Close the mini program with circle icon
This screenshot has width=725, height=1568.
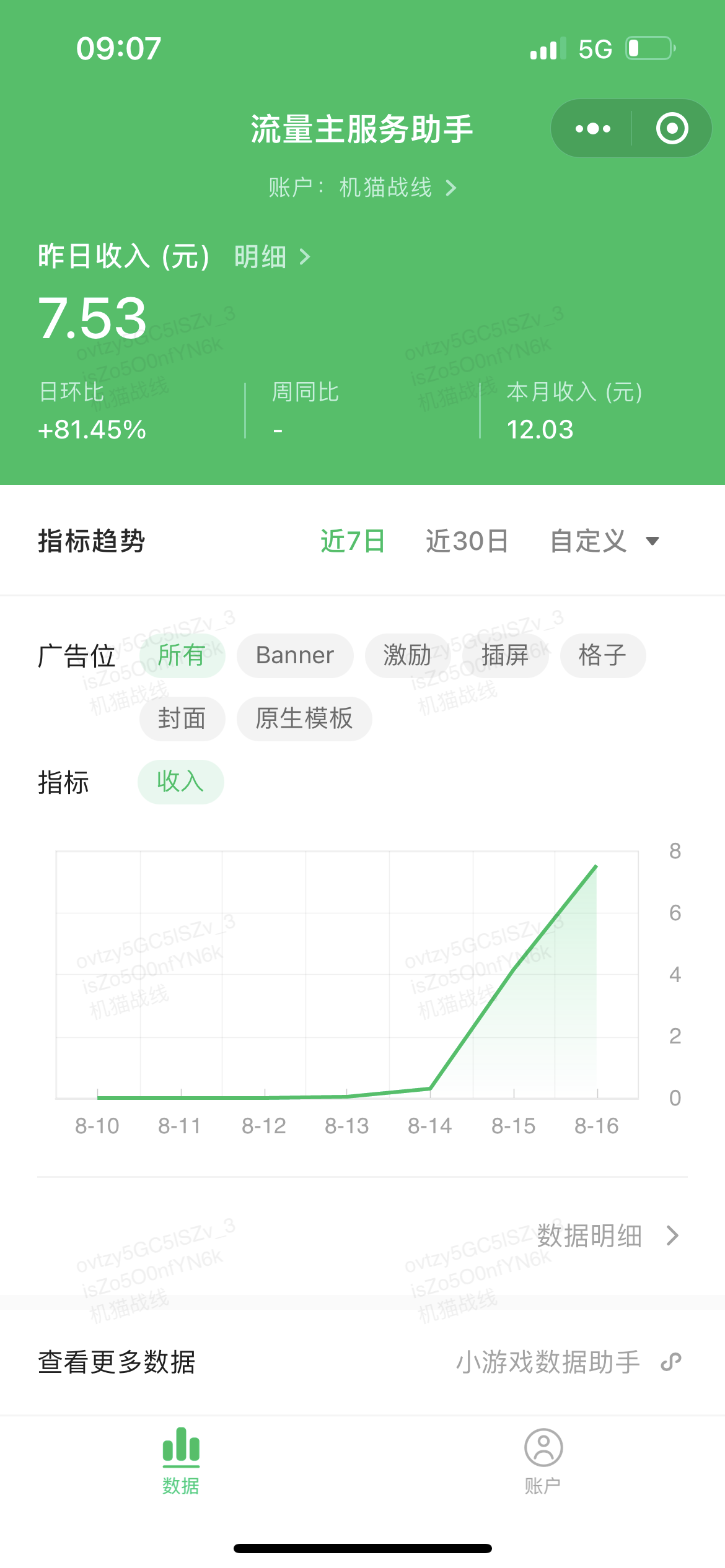point(672,129)
